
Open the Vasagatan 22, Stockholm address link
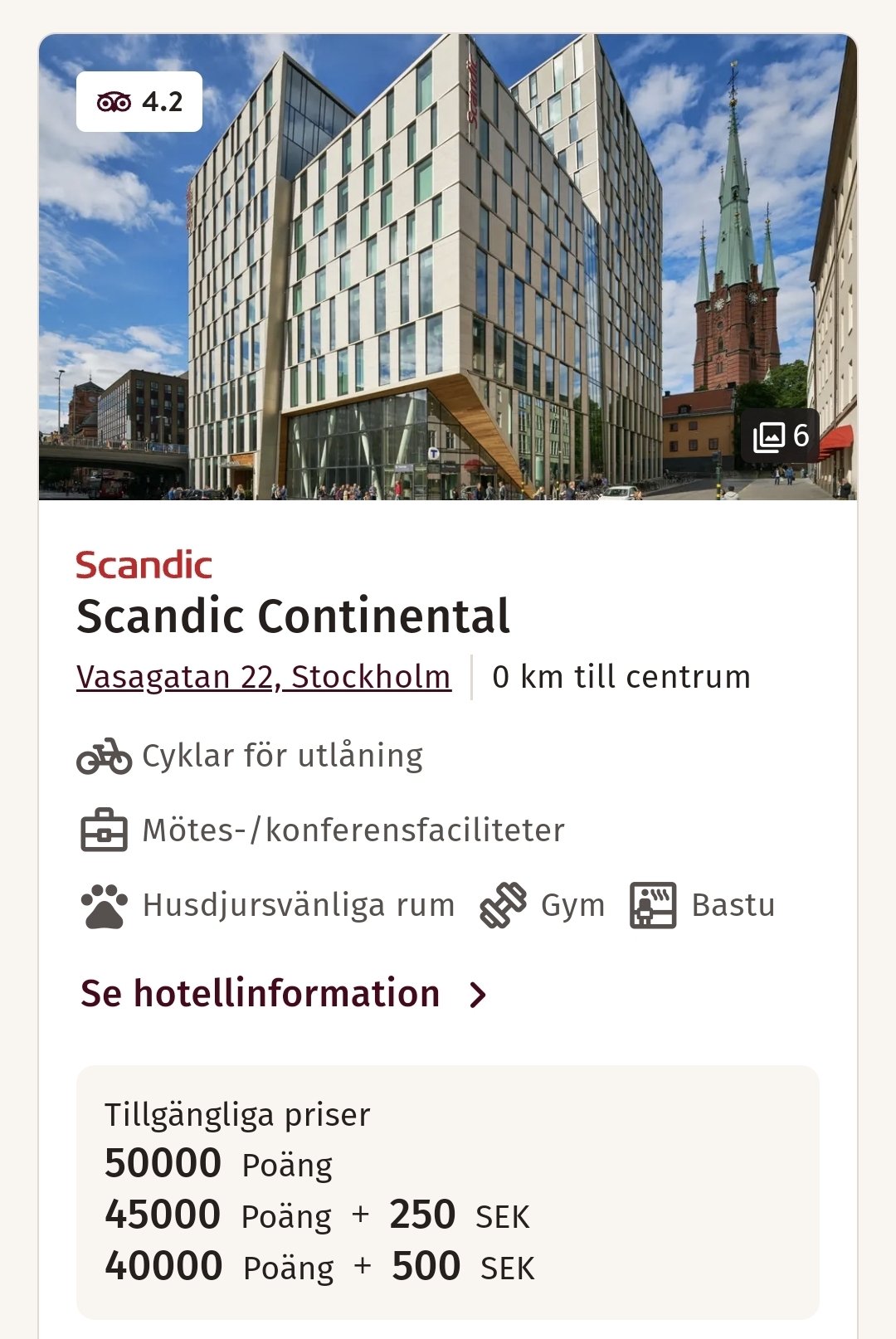pos(264,677)
